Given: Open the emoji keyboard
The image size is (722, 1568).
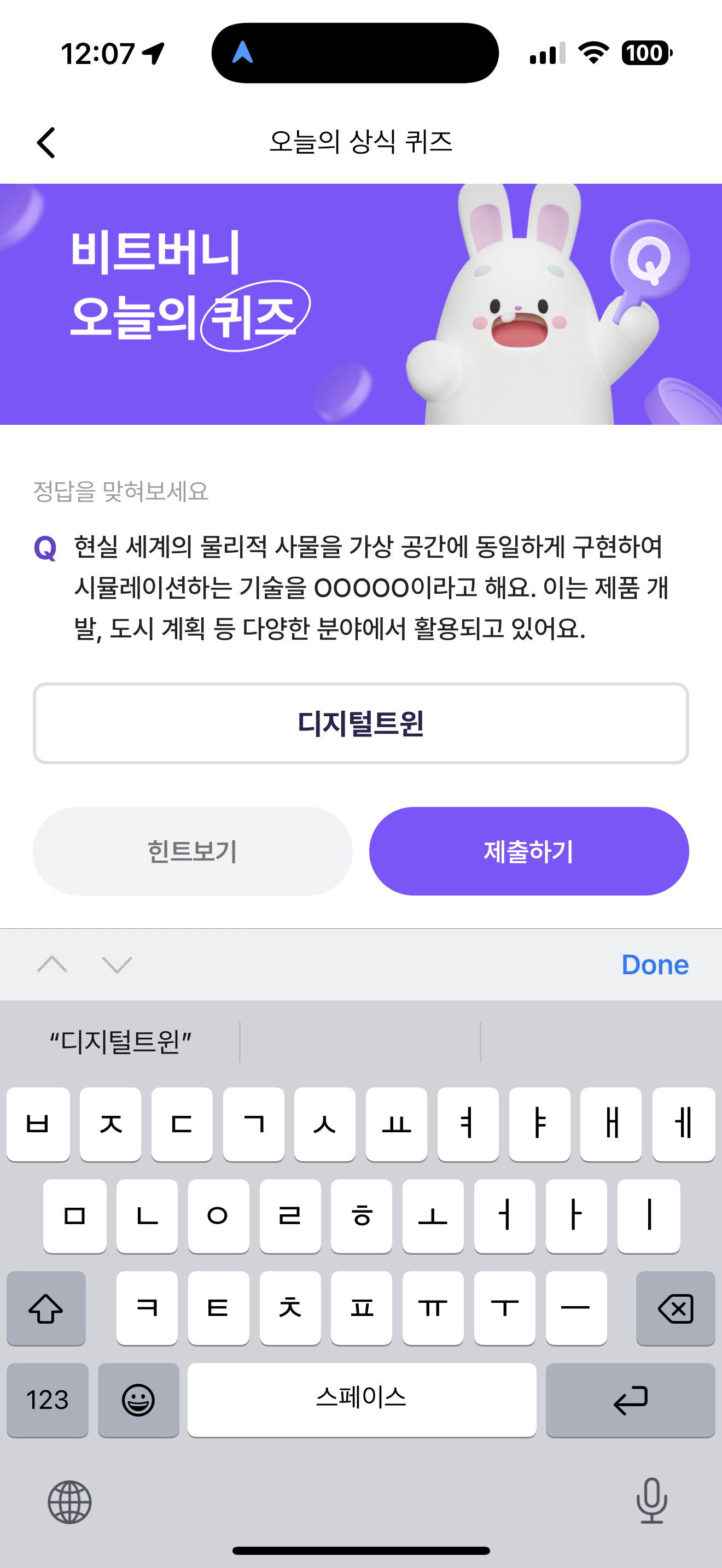Looking at the screenshot, I should [138, 1400].
